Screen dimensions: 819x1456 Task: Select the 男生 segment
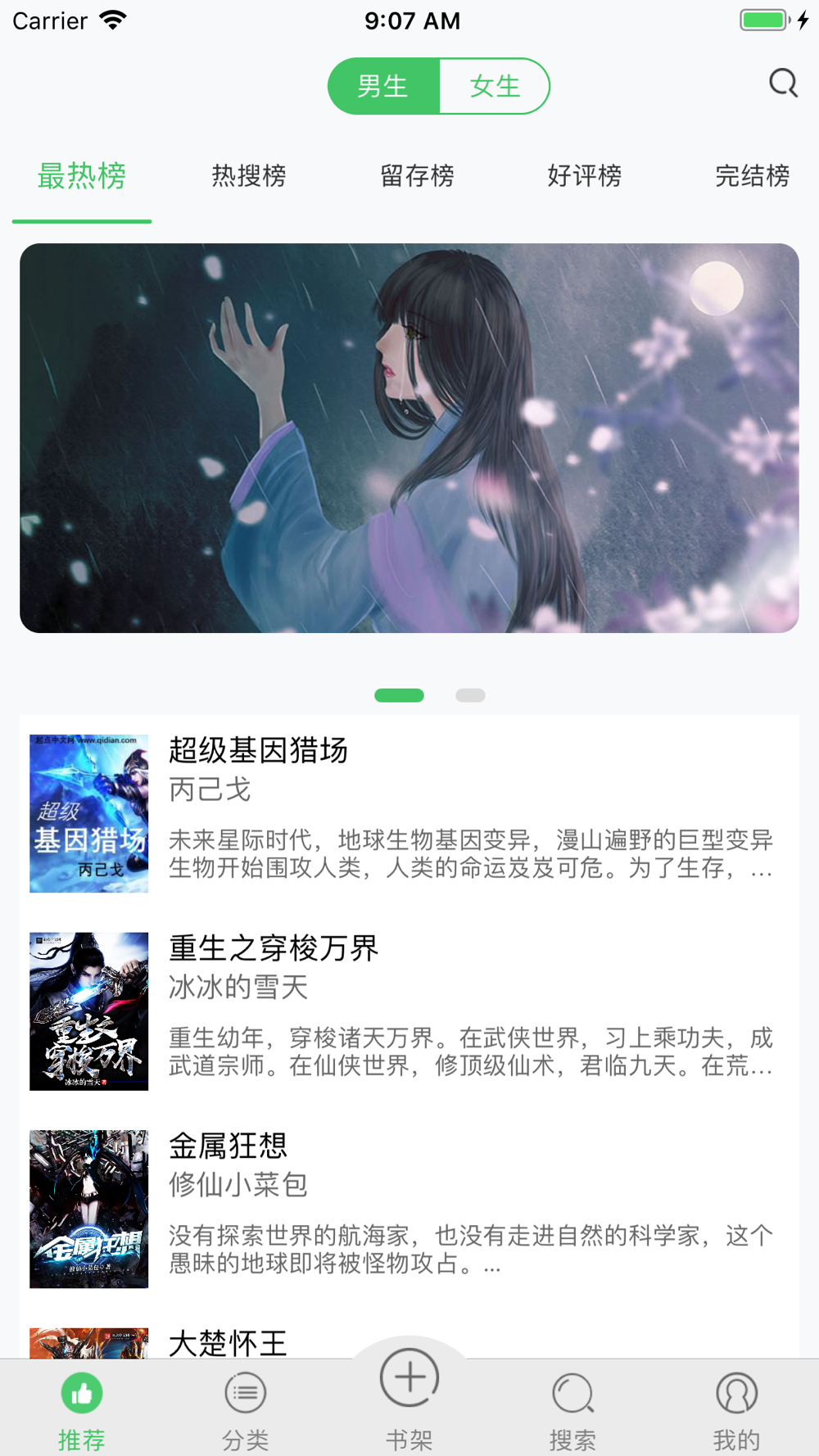click(x=383, y=86)
